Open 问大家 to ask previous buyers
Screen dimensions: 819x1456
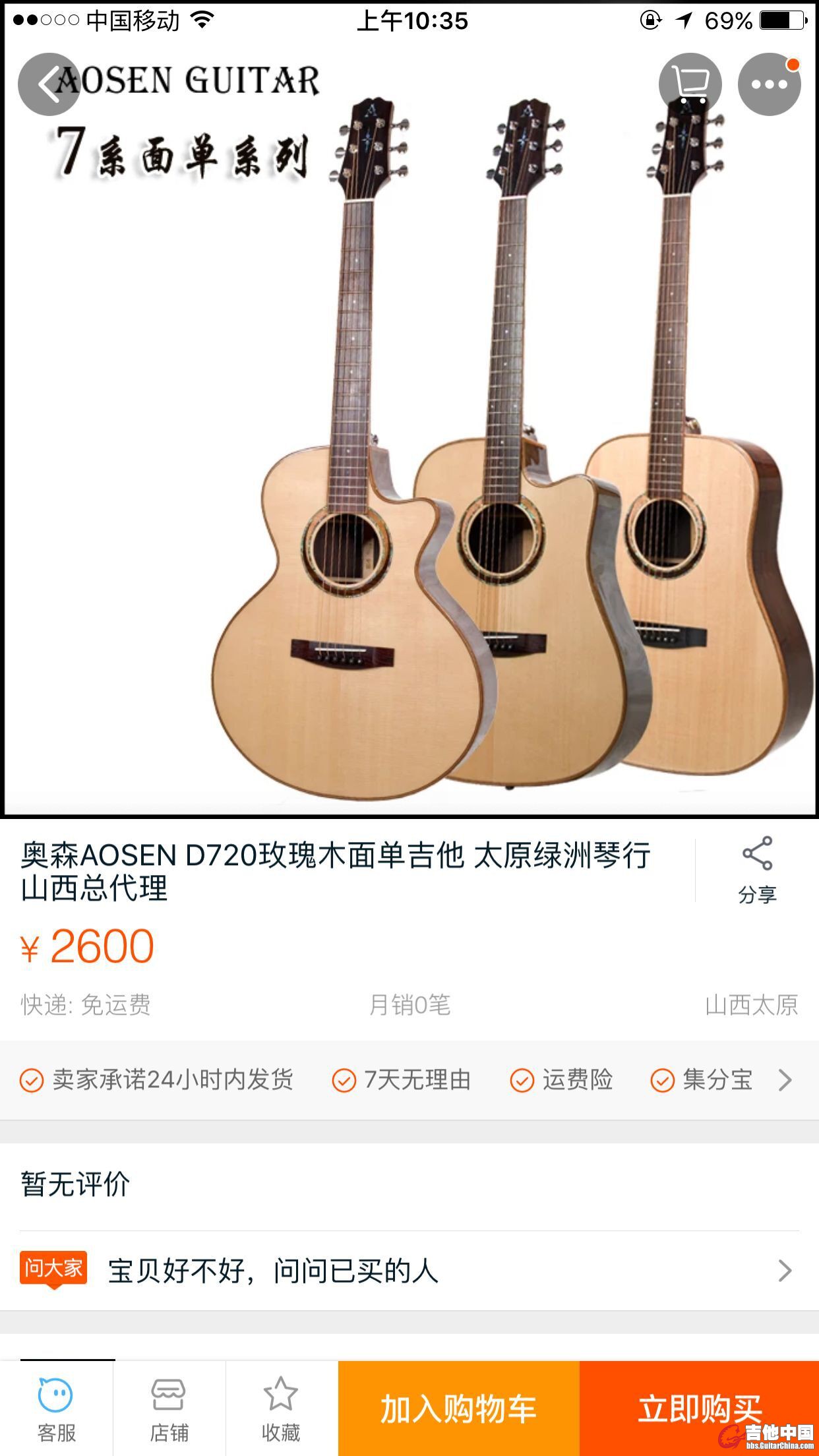409,1270
